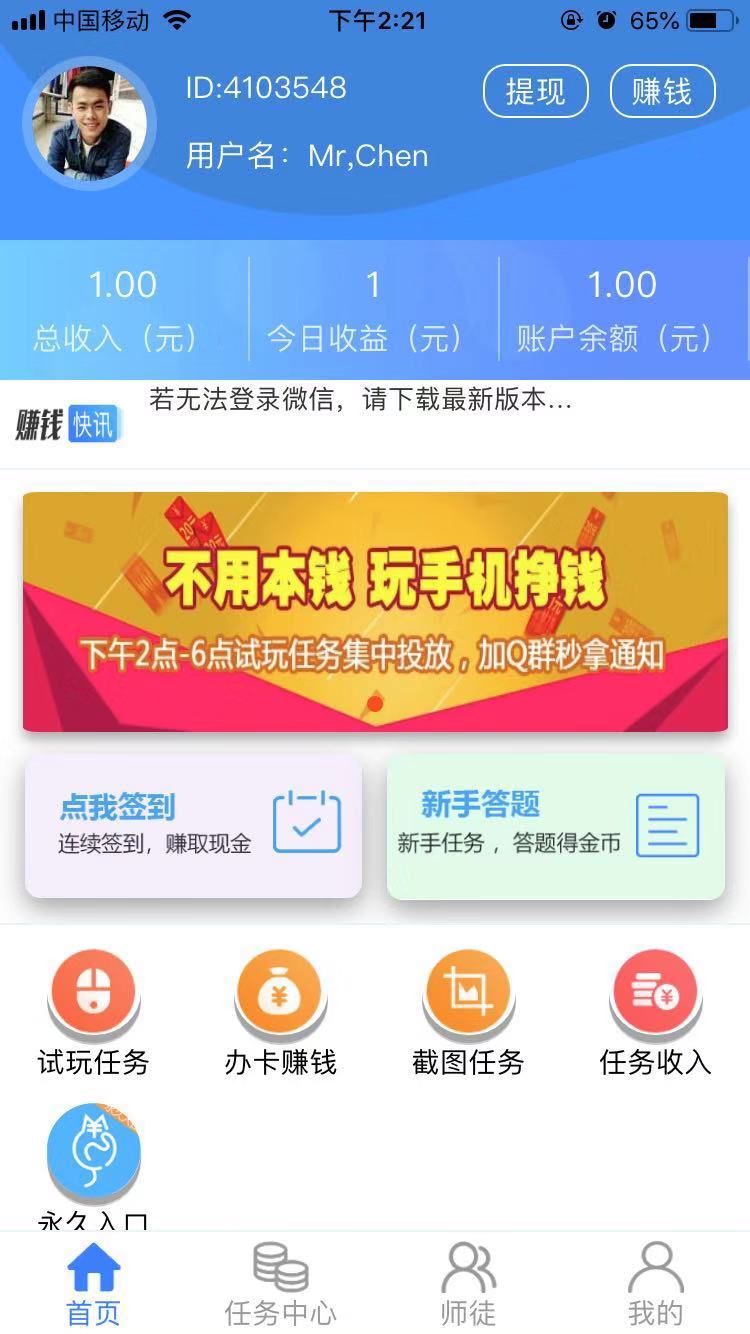Viewport: 750px width, 1334px height.
Task: Open the 不用本钱 玩手机挣钱 banner
Action: pyautogui.click(x=375, y=611)
